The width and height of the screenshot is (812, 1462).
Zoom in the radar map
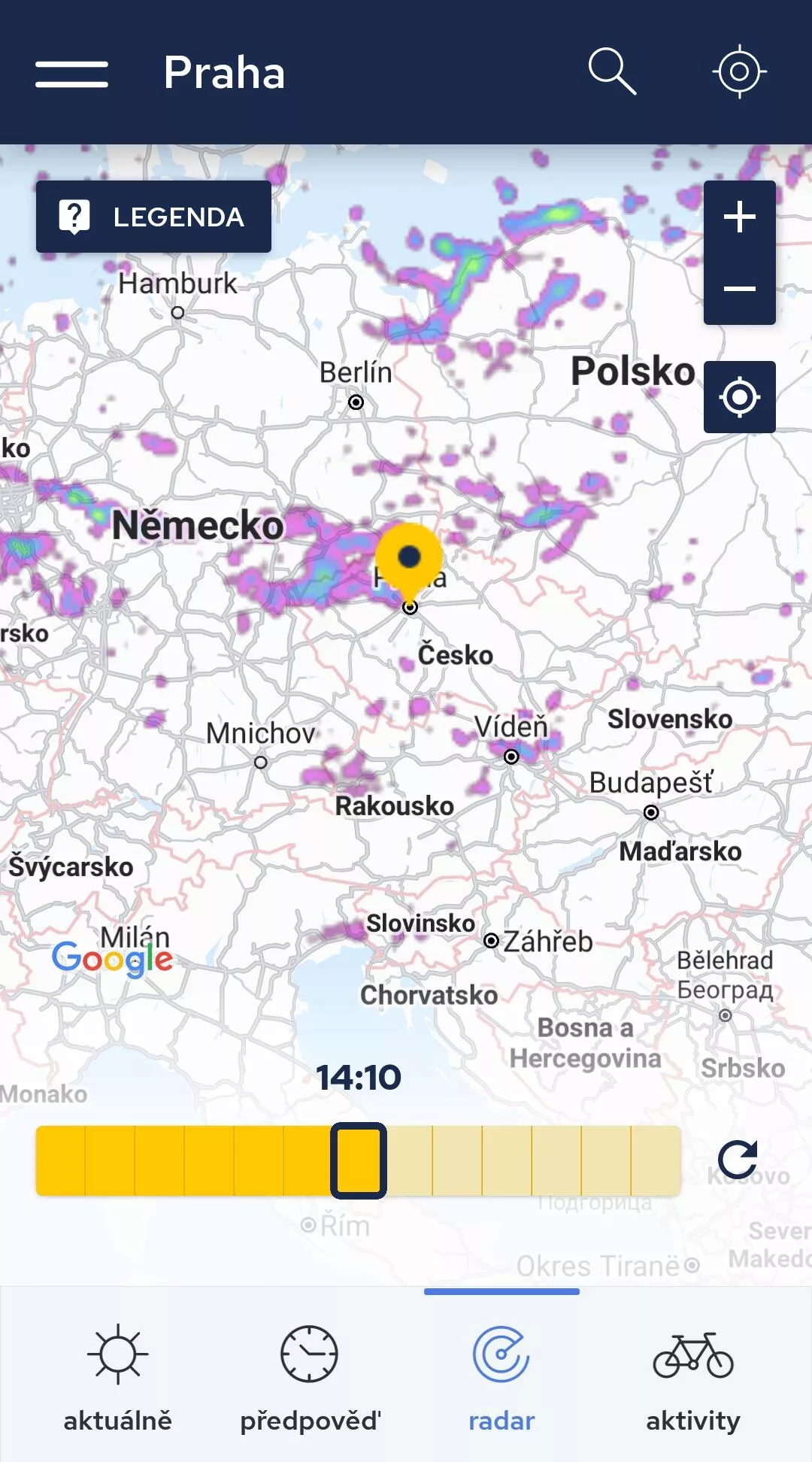pos(740,217)
